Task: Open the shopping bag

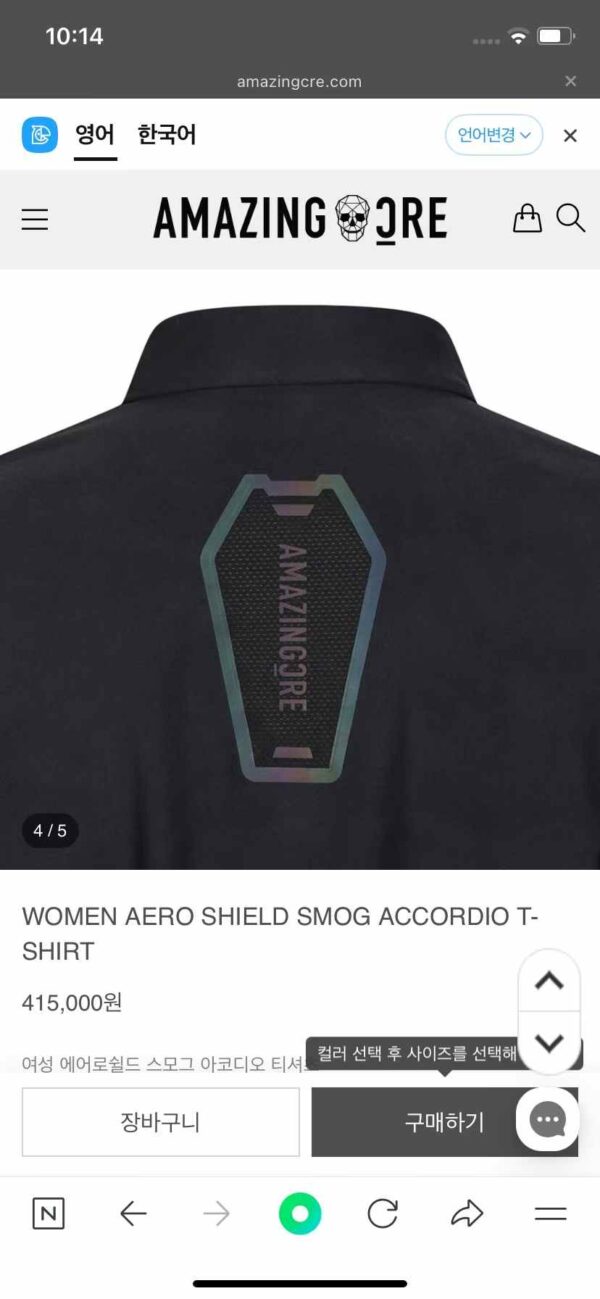Action: click(x=527, y=218)
